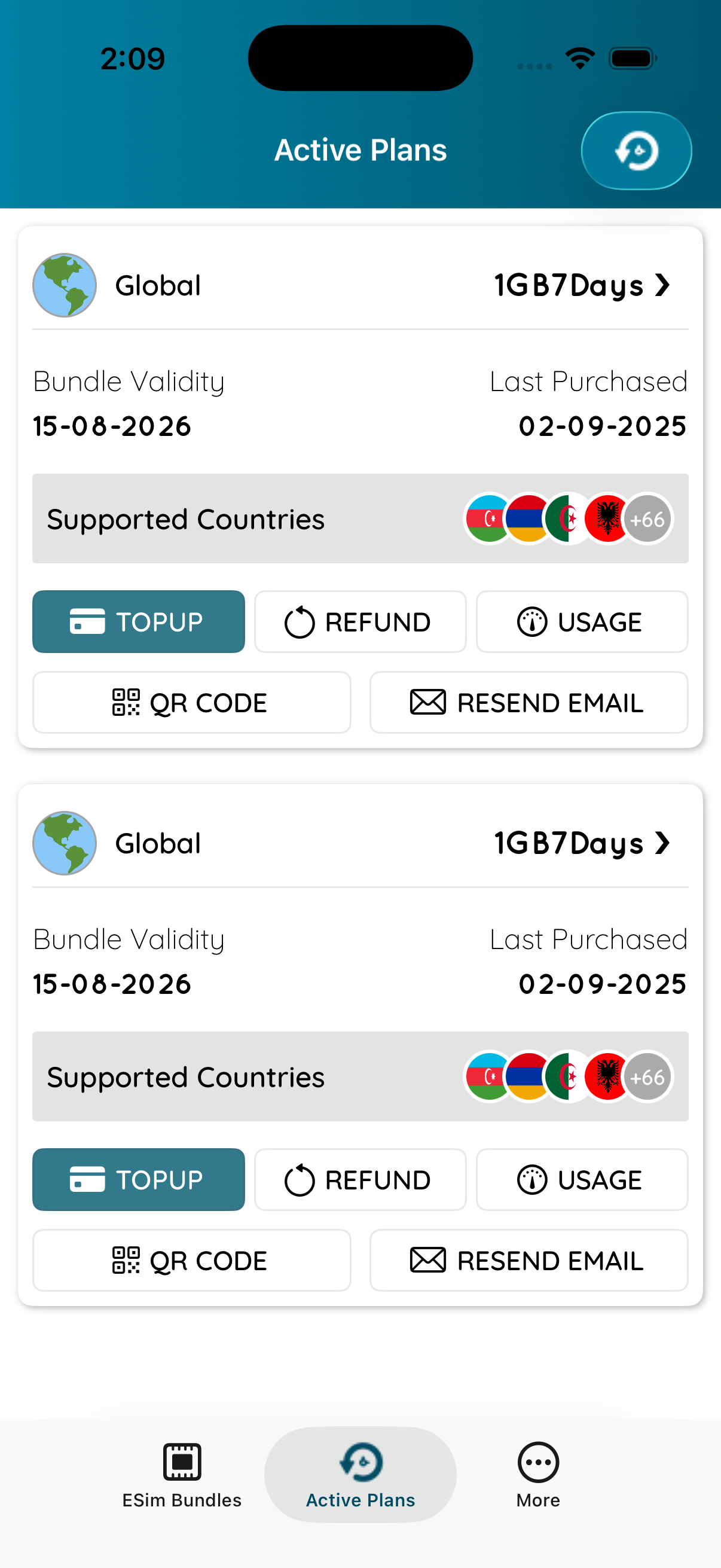Show QR CODE for first Global plan

point(192,703)
